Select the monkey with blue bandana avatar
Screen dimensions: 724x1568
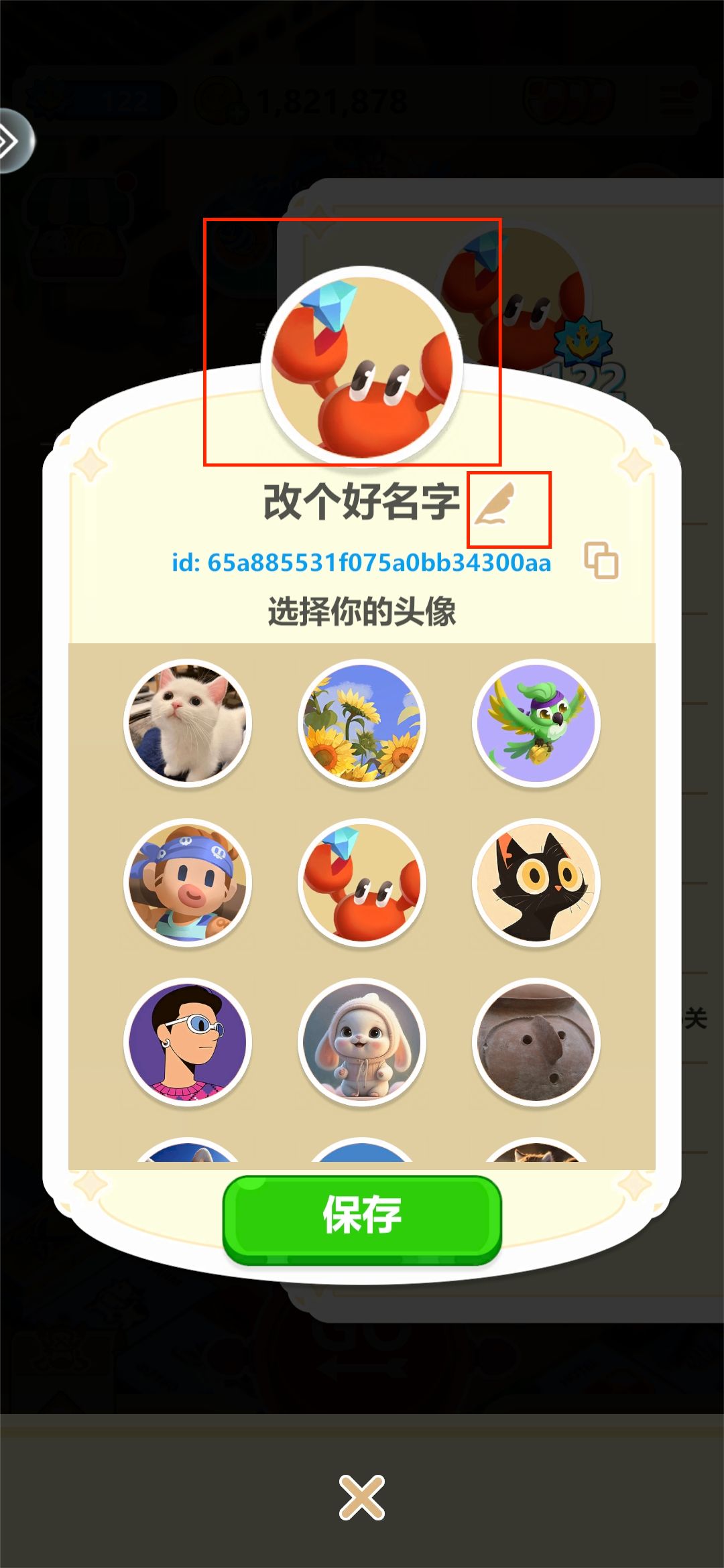[x=190, y=883]
